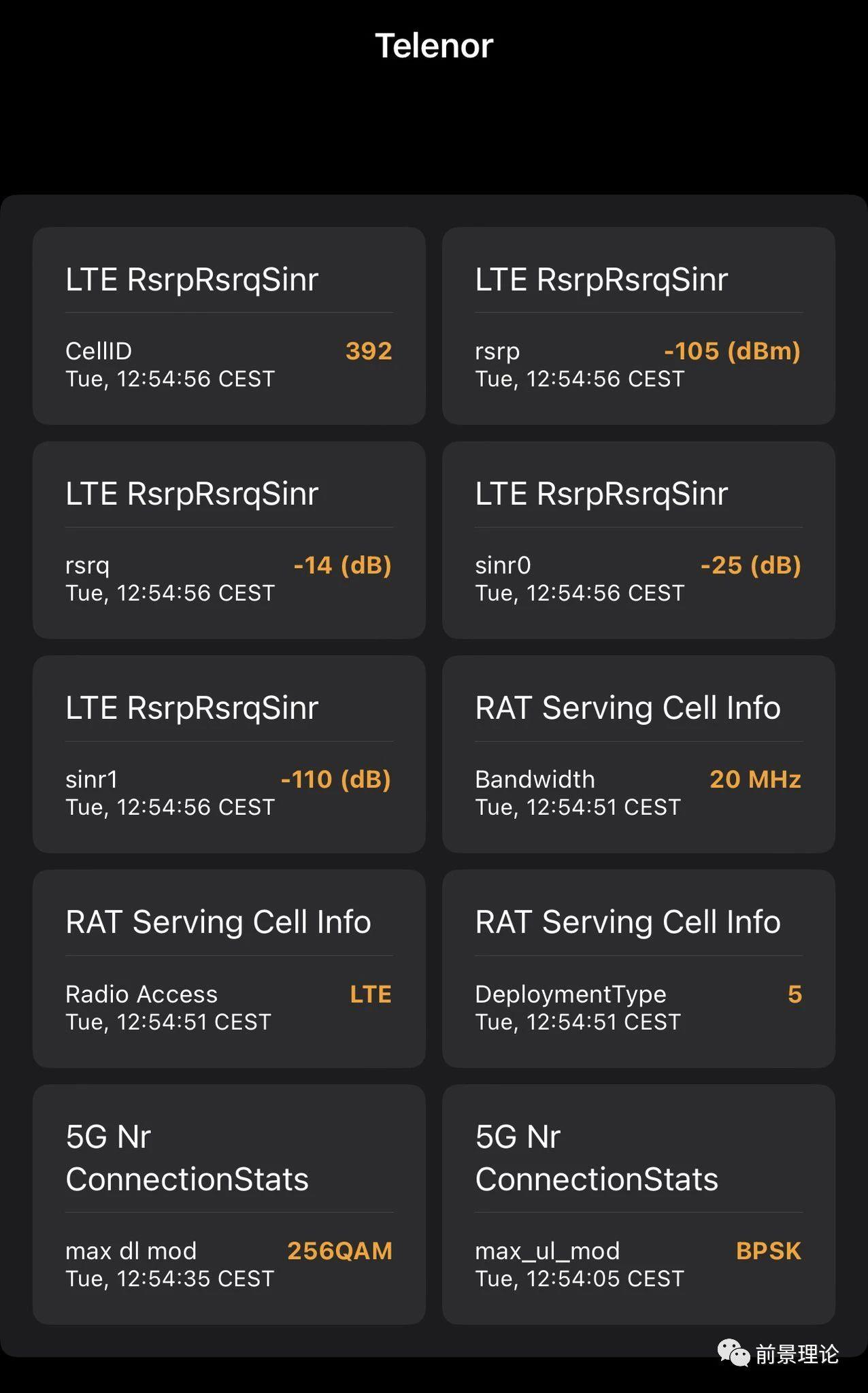Tap the -105 (dBm) orange value

point(733,351)
